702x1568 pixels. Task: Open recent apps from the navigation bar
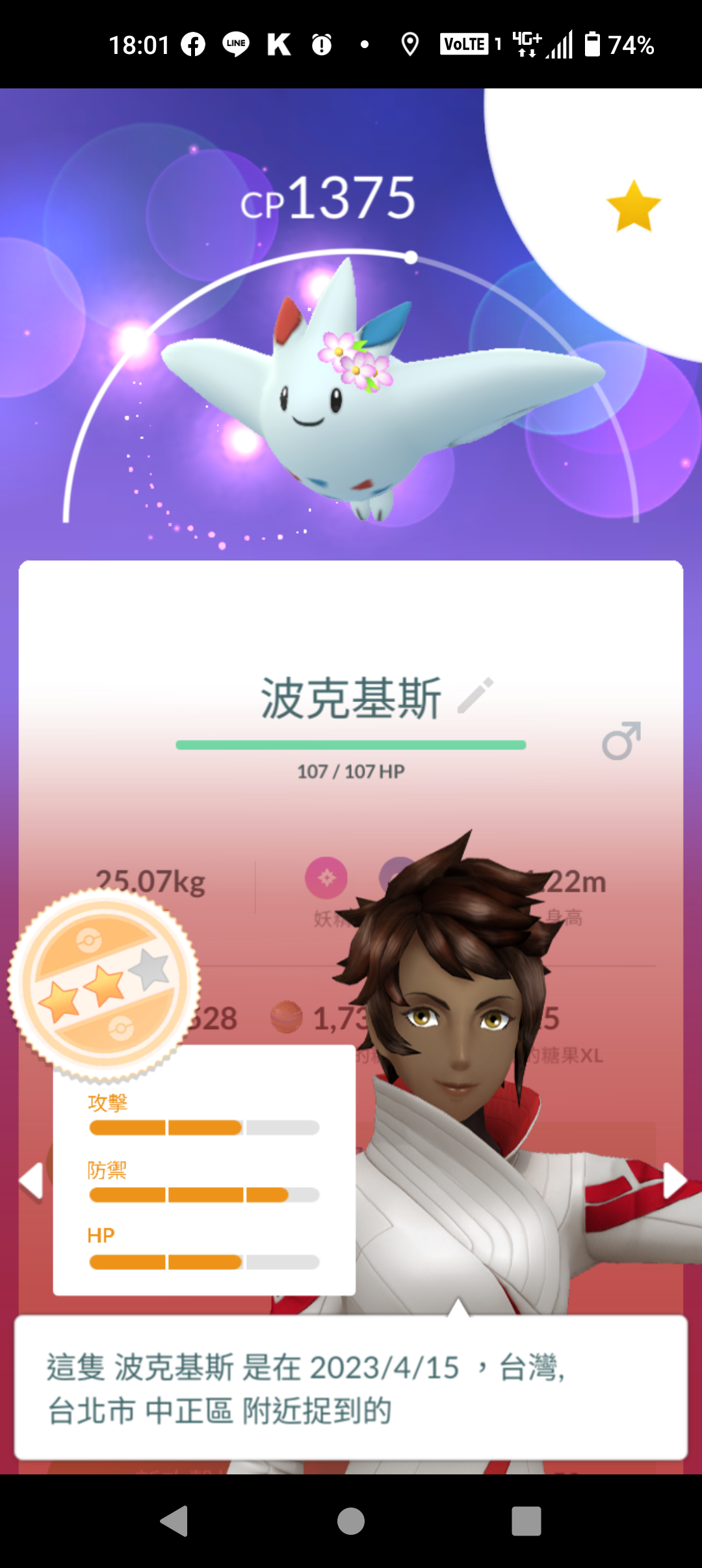coord(526,1521)
